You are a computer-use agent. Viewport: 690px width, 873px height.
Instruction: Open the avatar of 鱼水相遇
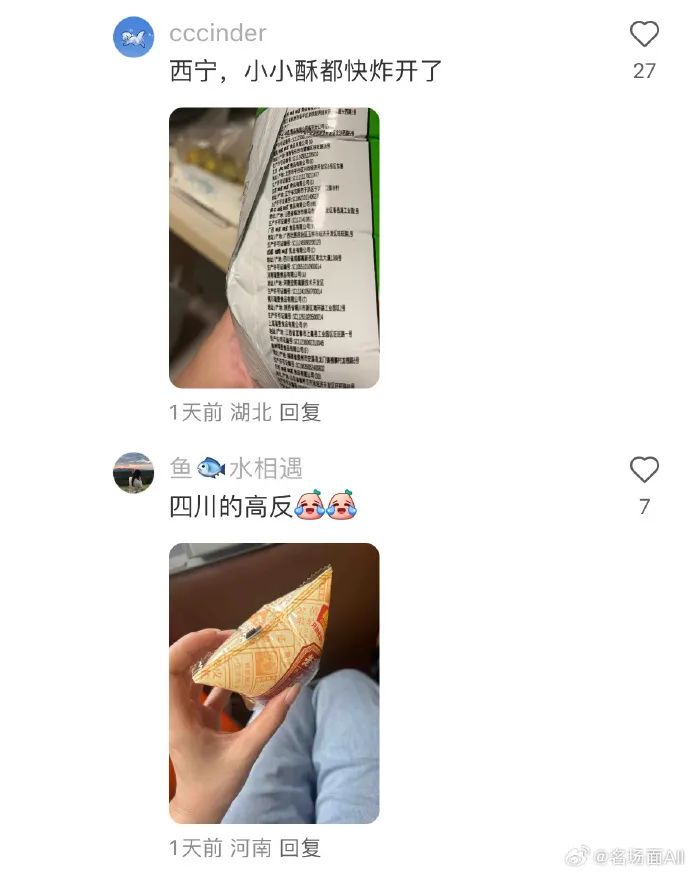click(x=133, y=472)
